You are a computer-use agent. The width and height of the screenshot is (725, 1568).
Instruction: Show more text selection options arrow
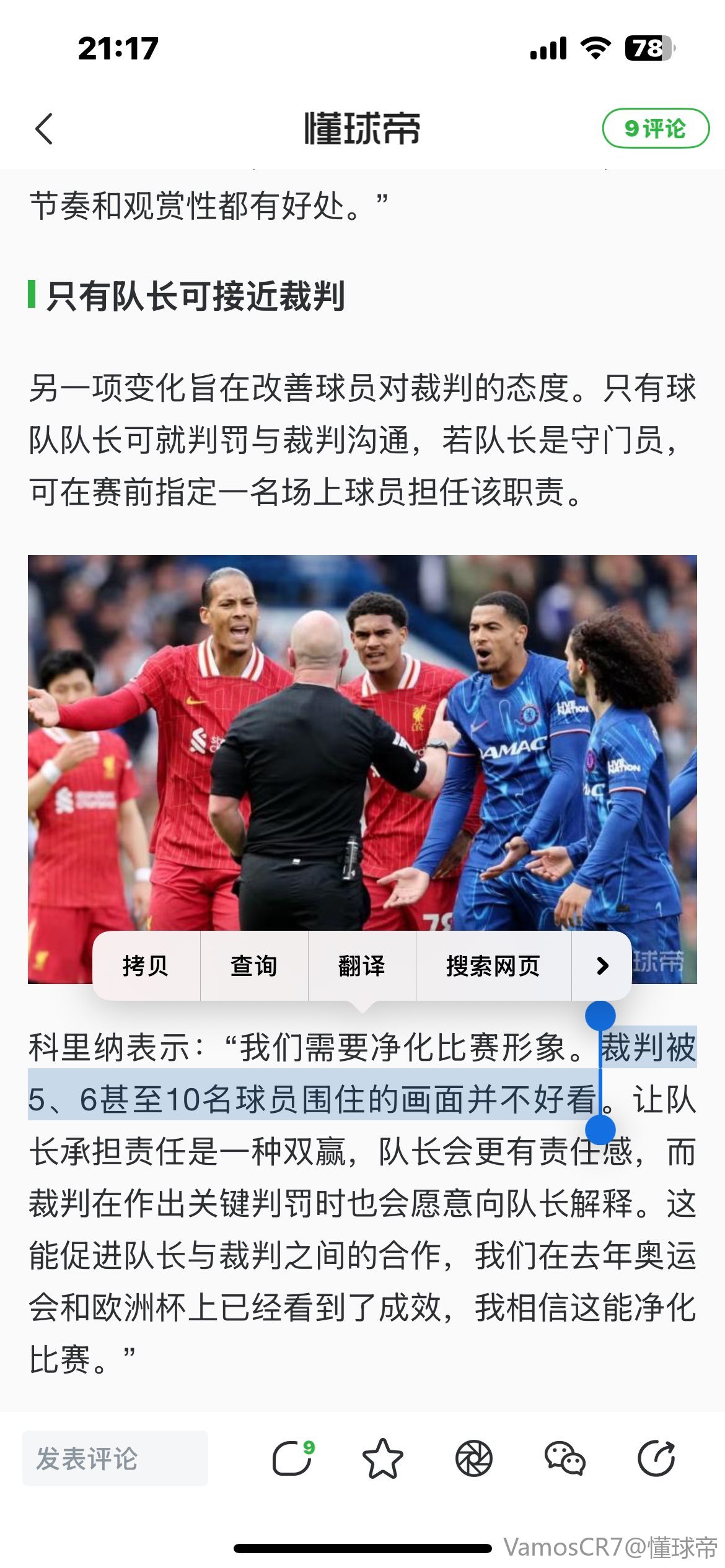602,965
